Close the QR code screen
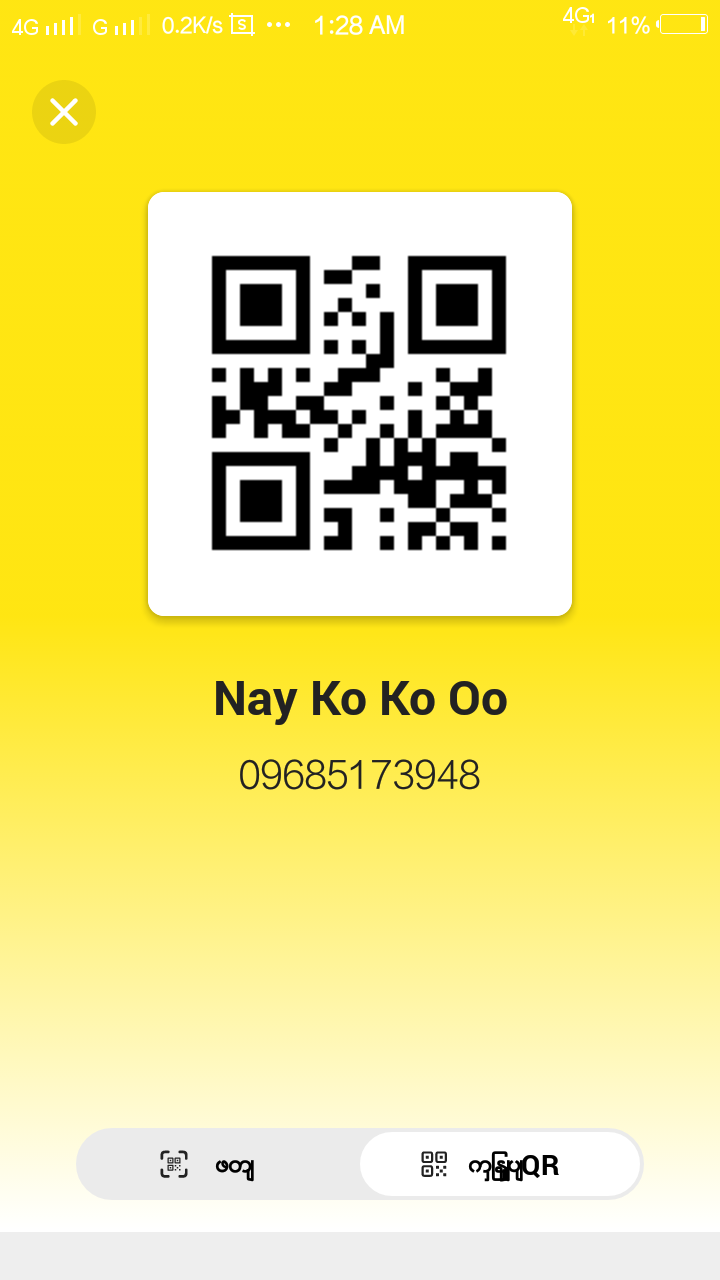 (64, 112)
